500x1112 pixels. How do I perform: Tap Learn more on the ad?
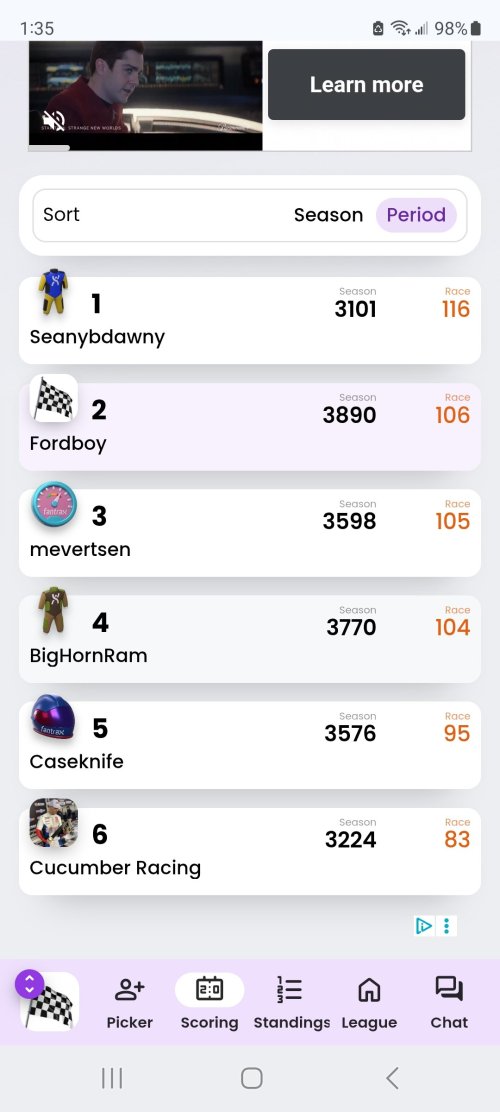[367, 84]
